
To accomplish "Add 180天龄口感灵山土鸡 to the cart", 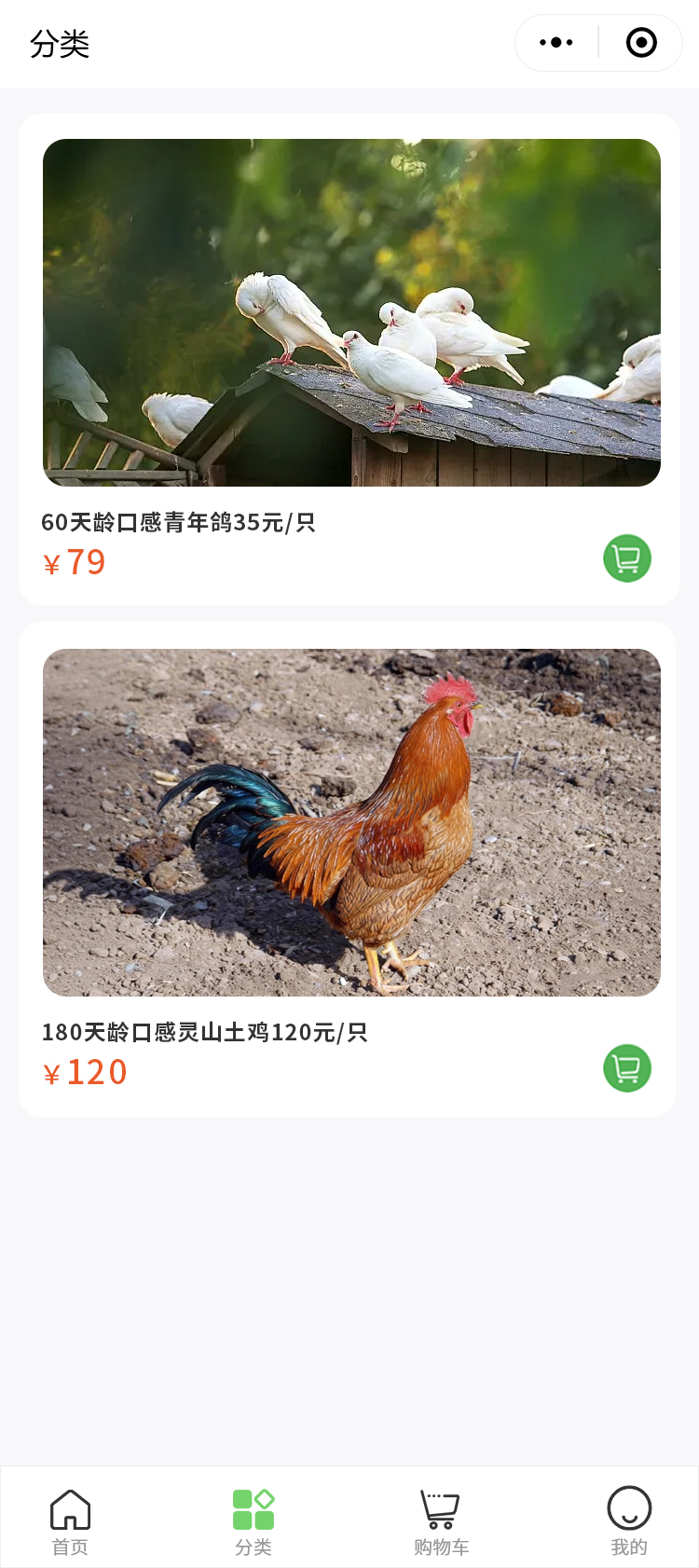I will pyautogui.click(x=627, y=1068).
